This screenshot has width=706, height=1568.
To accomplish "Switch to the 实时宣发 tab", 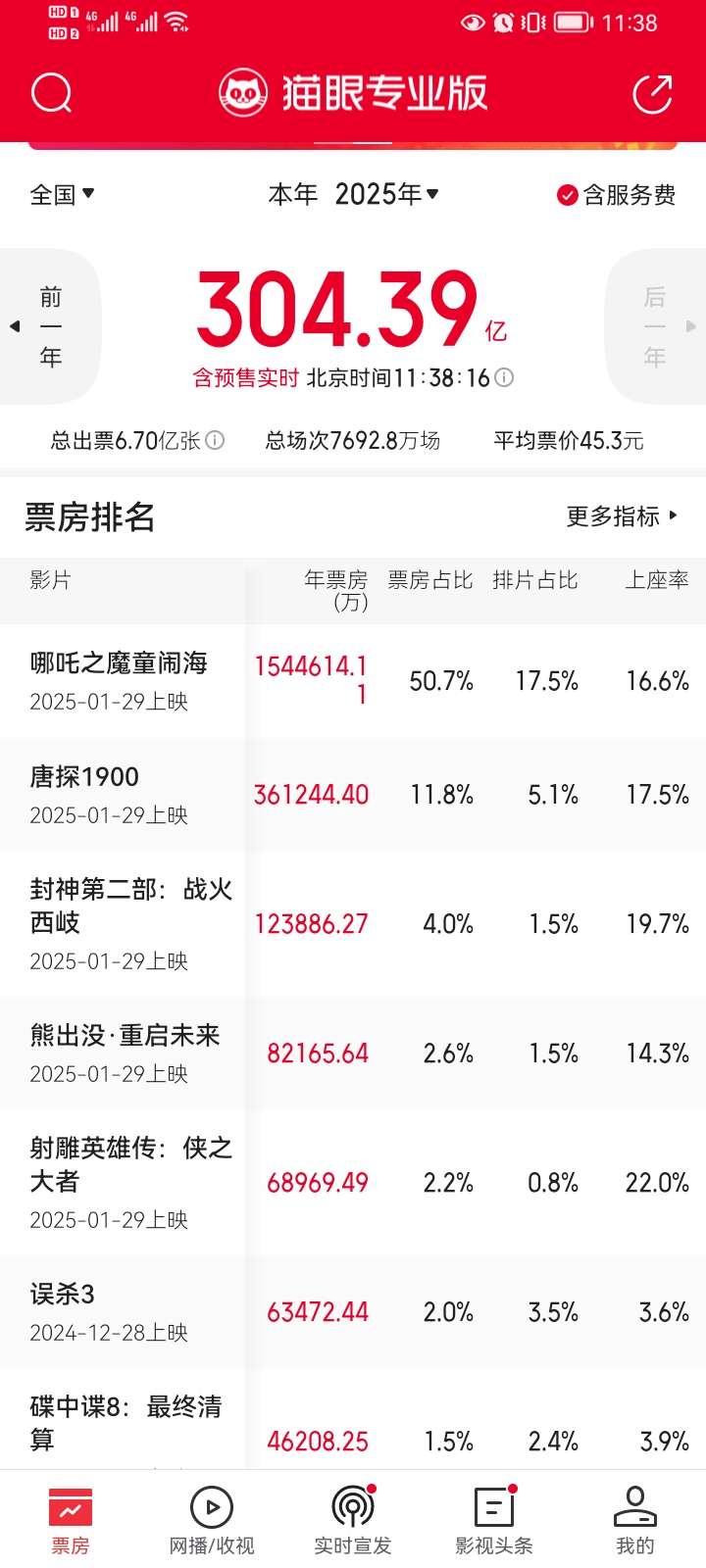I will (353, 1520).
